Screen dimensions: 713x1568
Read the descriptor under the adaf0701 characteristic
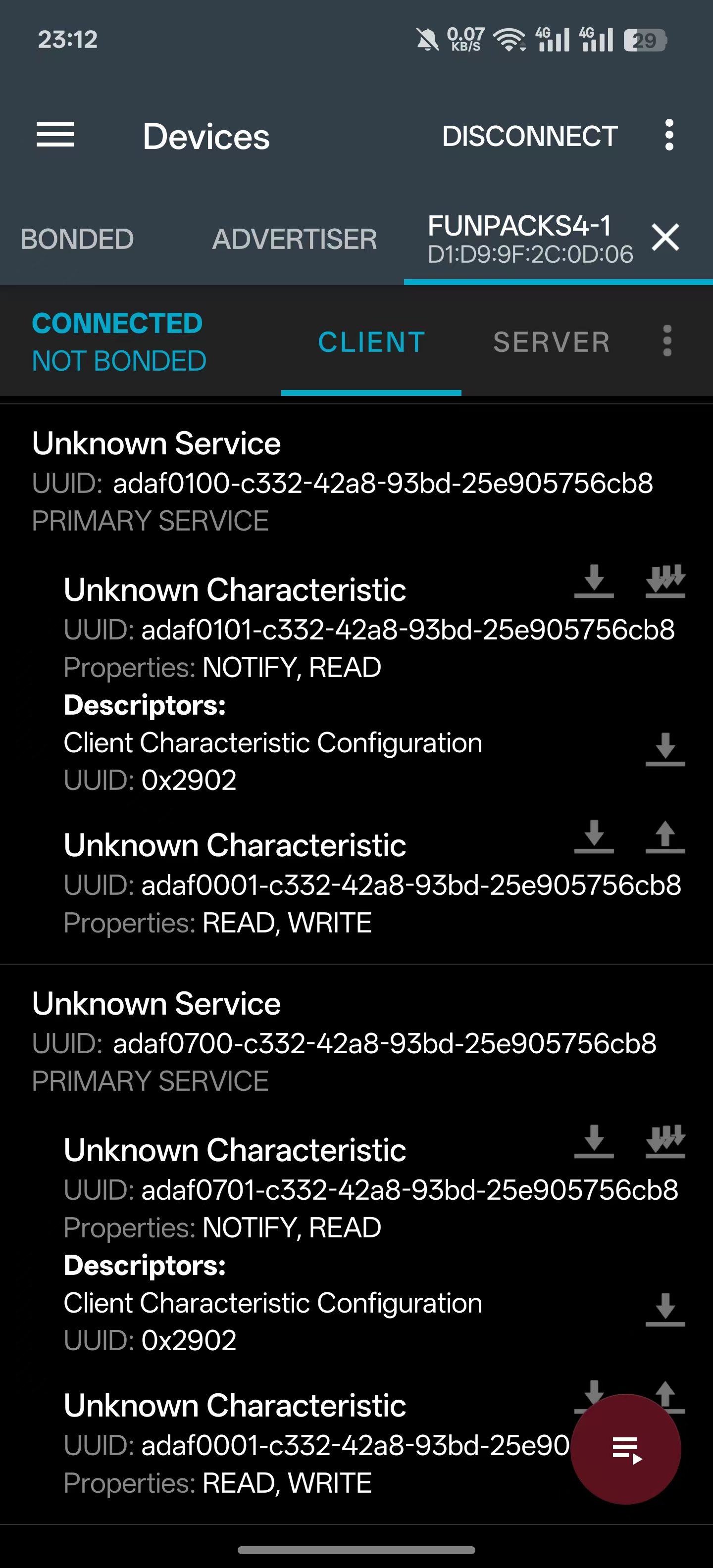[665, 1309]
